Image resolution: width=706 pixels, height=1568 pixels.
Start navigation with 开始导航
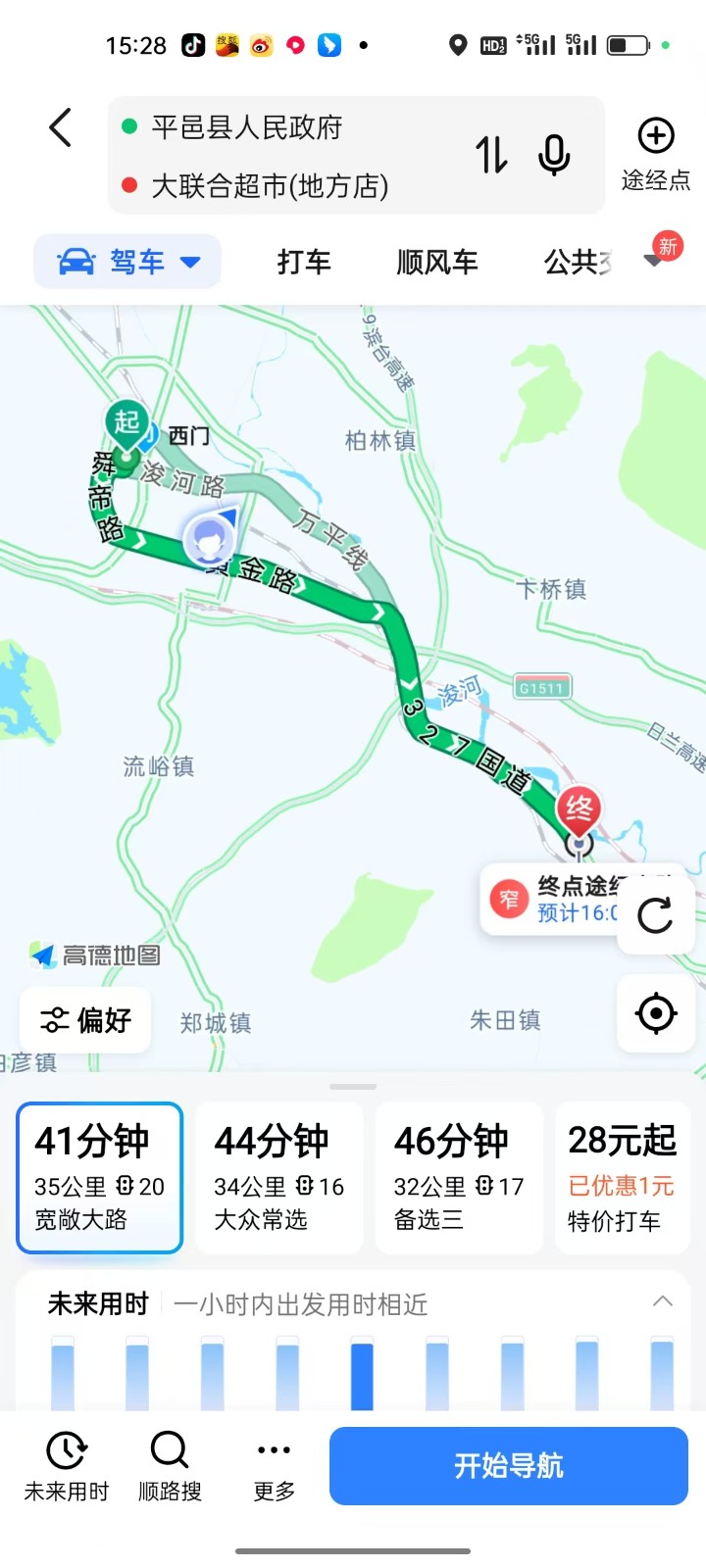pos(508,1465)
